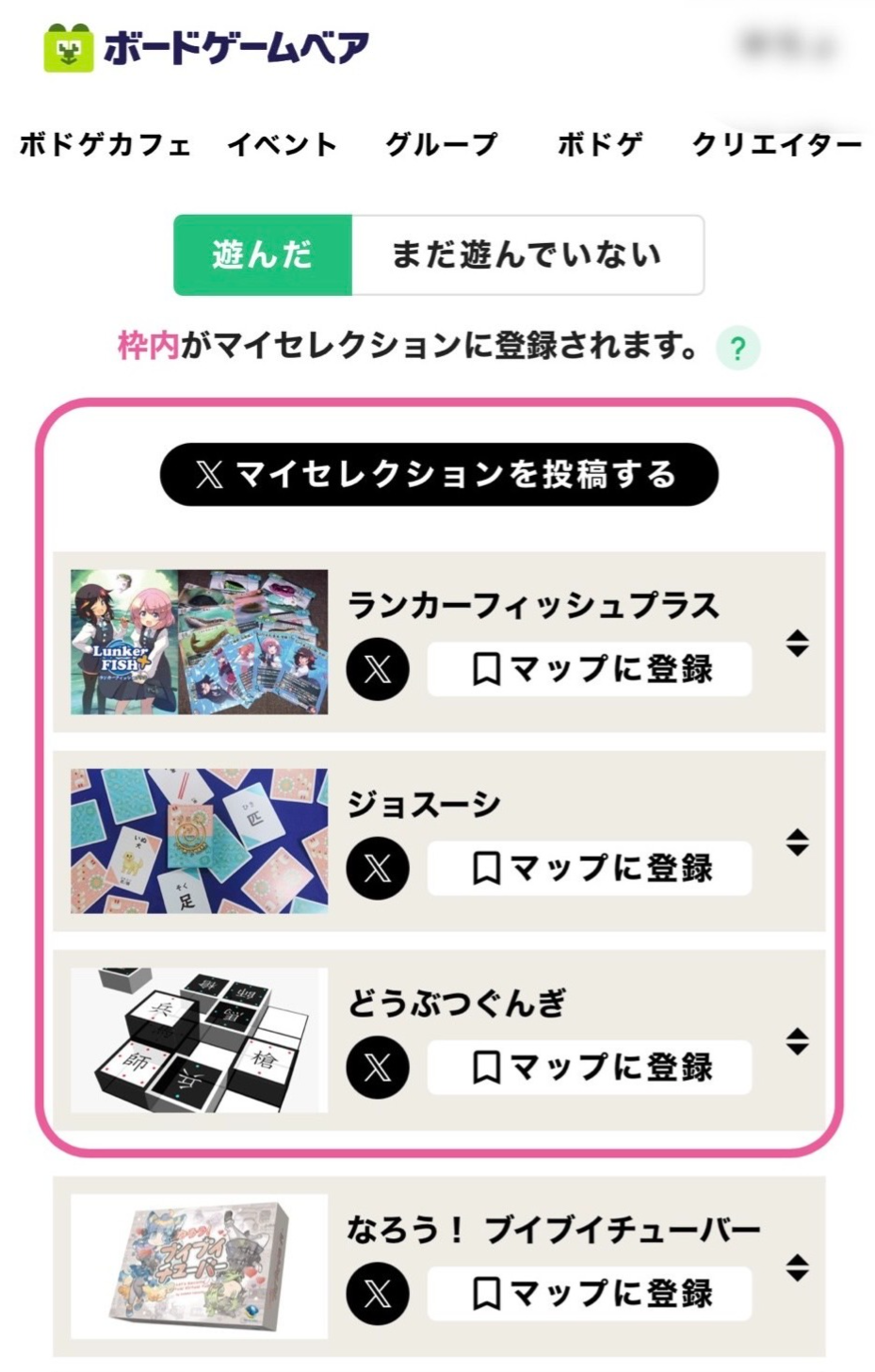Tap マップに登録 for なろう！ブイブイチューバー
The image size is (875, 1372).
click(x=590, y=1293)
